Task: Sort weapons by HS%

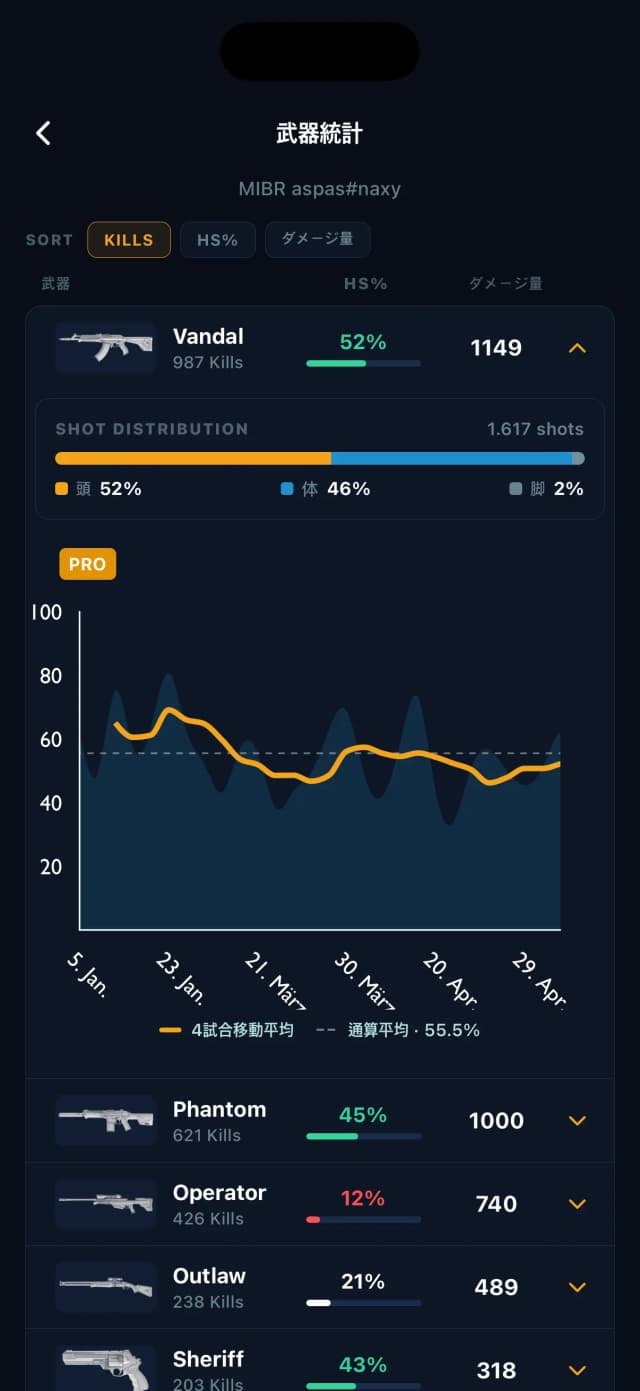Action: click(218, 240)
